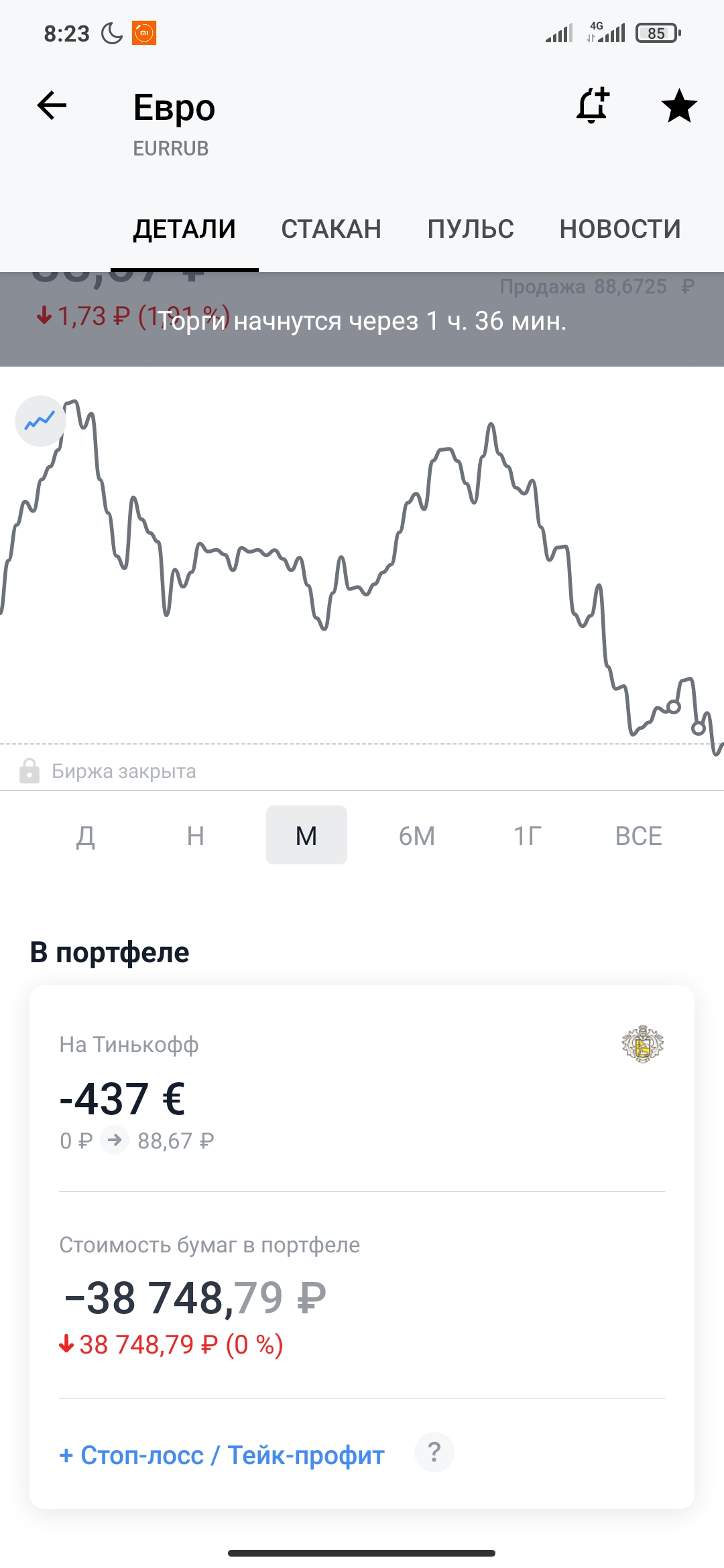This screenshot has width=724, height=1568.
Task: Set the chart range to 1Г
Action: coord(528,836)
